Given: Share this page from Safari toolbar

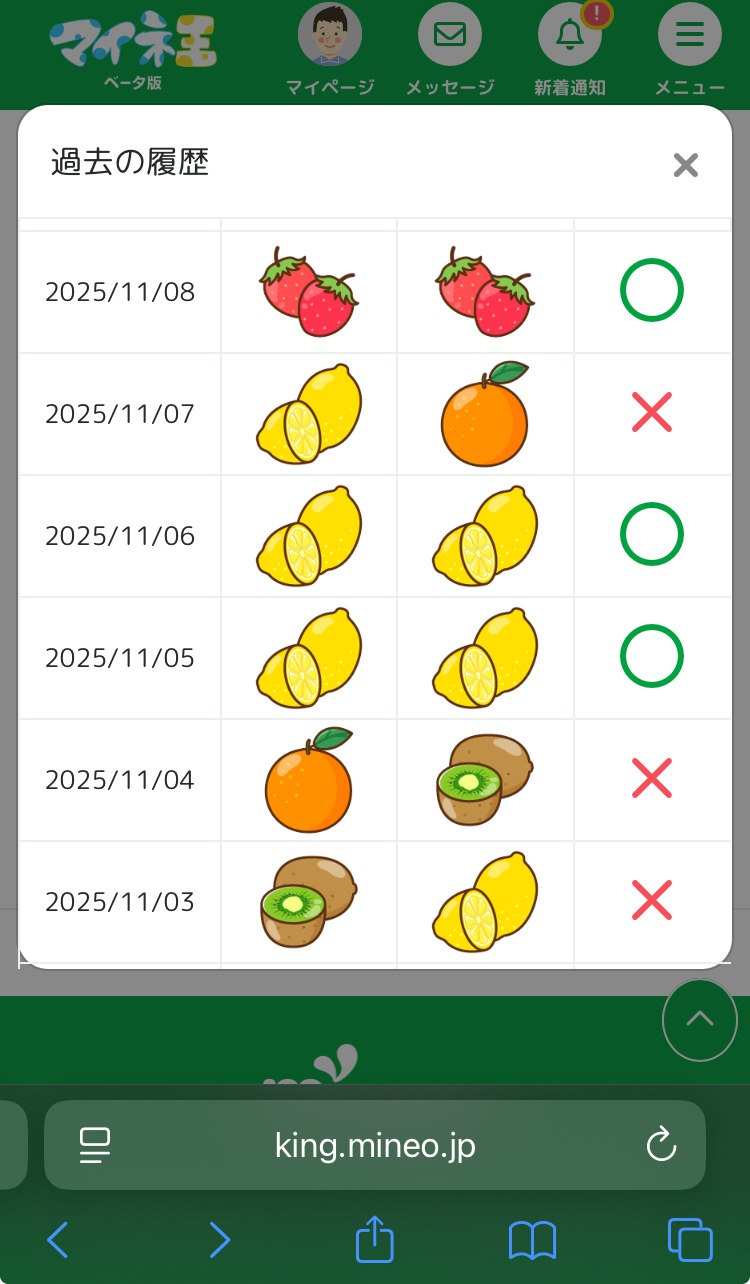Looking at the screenshot, I should (x=375, y=1240).
